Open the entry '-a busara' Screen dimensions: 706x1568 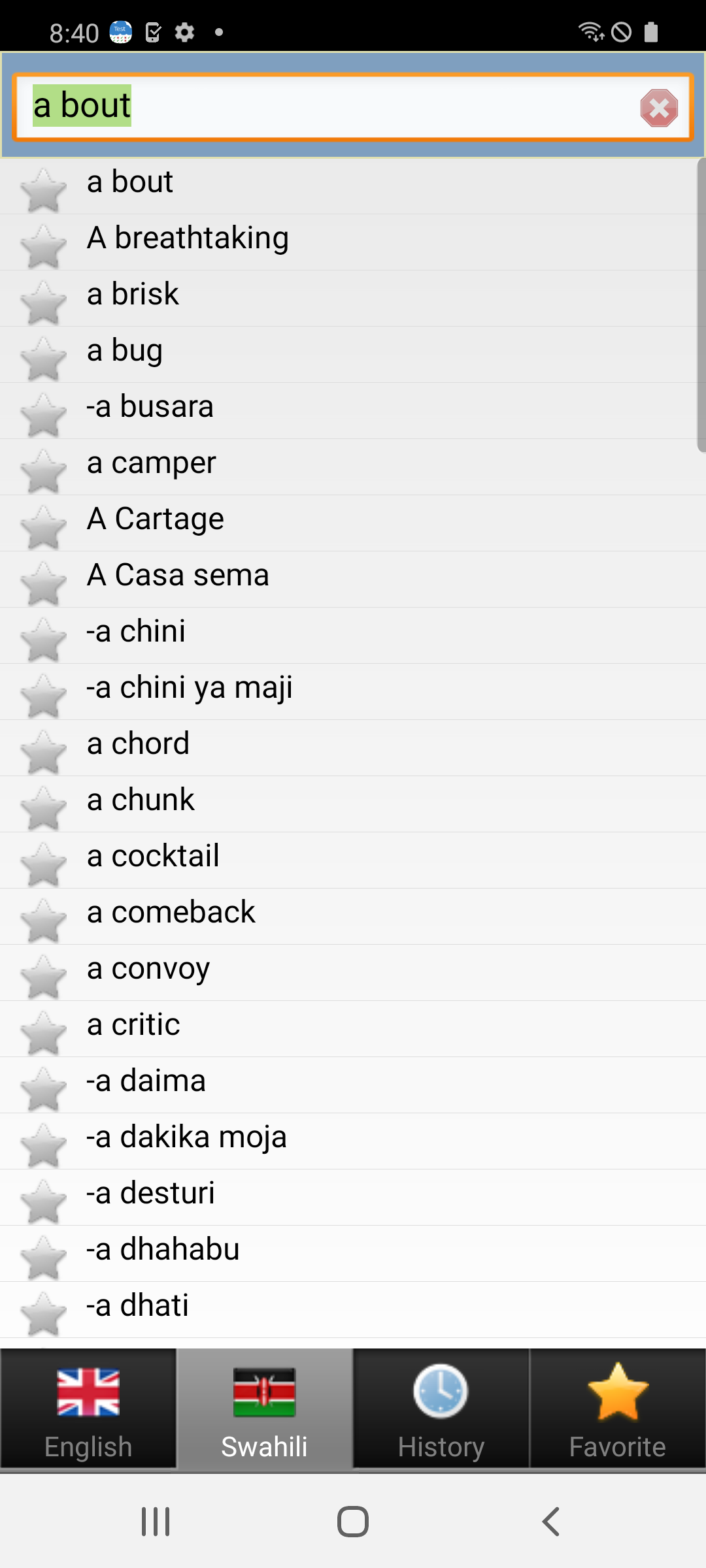pyautogui.click(x=353, y=411)
